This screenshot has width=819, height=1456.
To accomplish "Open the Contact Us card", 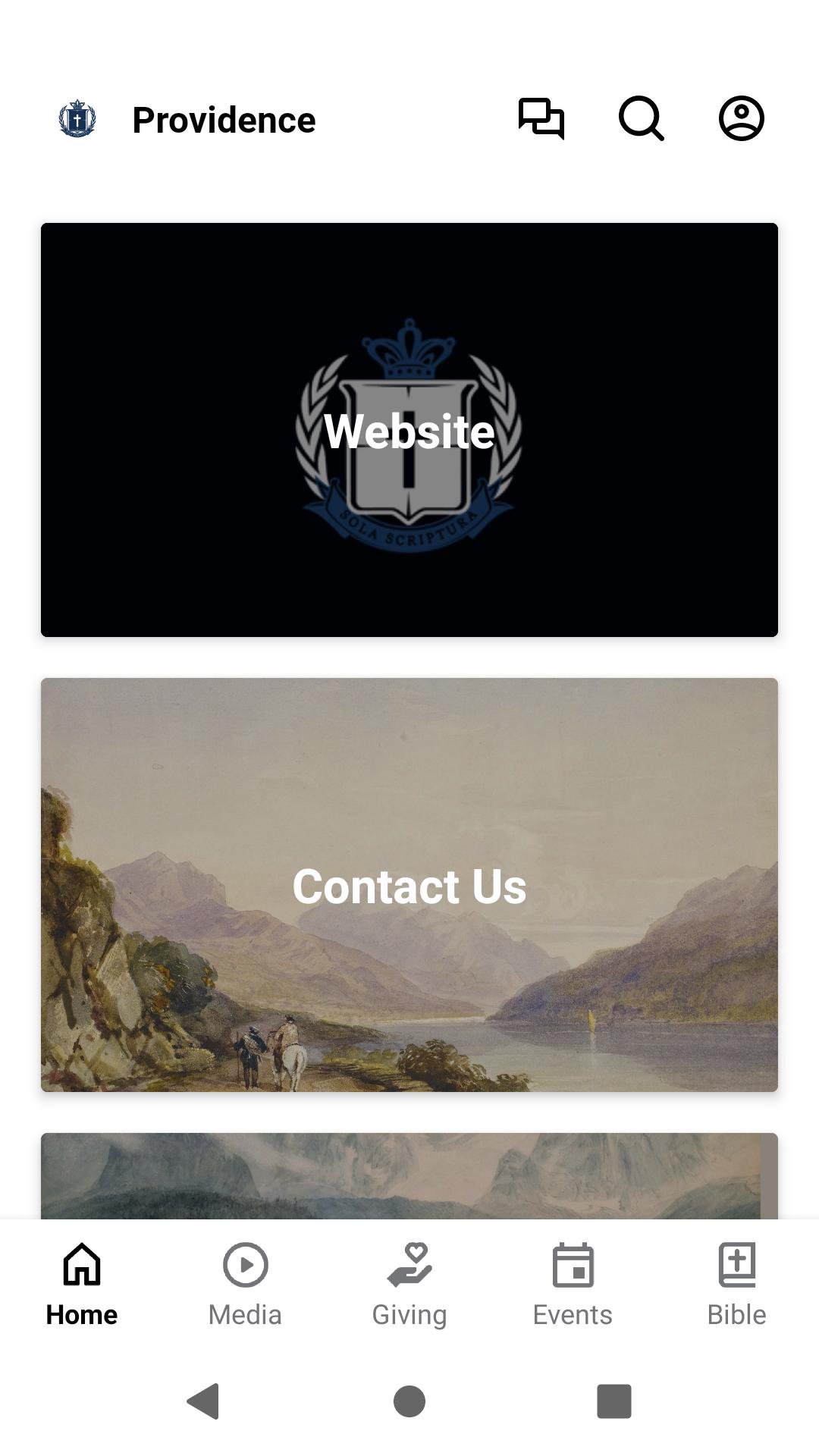I will point(409,885).
